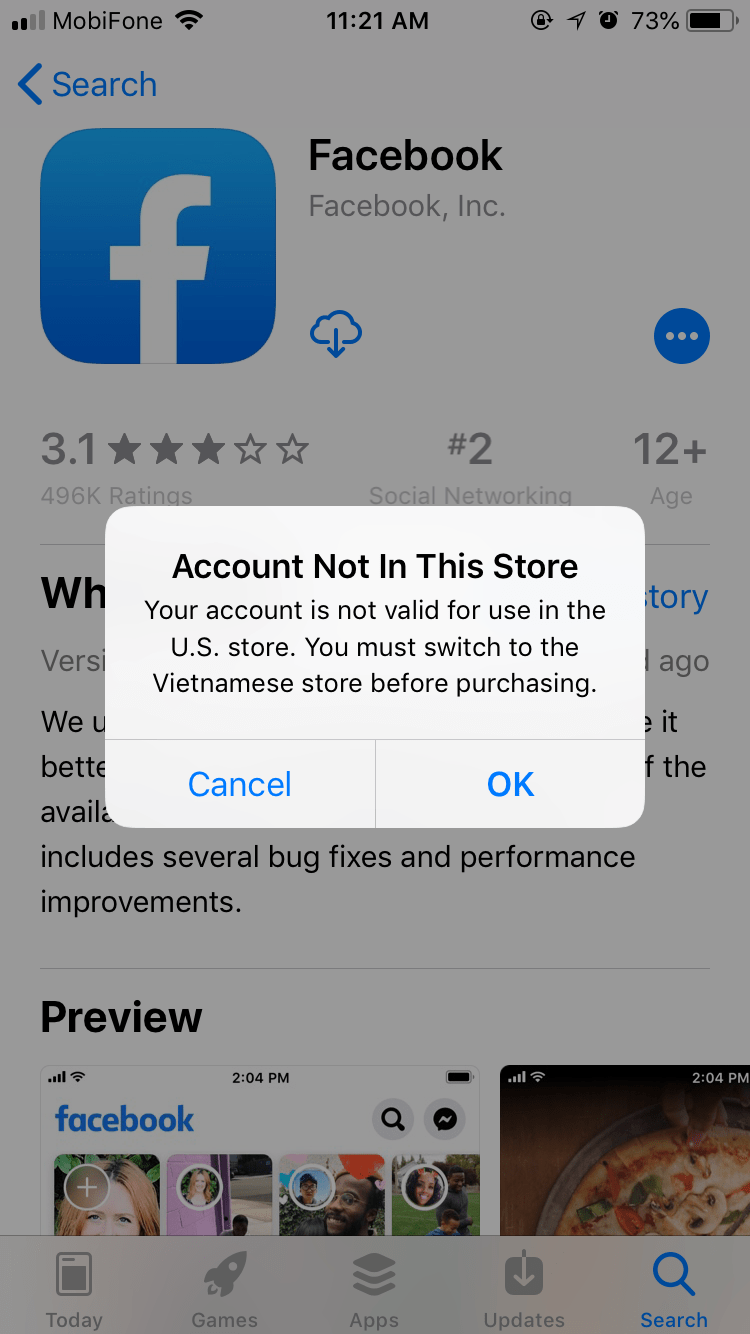Download Facebook via the cloud icon
750x1334 pixels.
[x=336, y=334]
